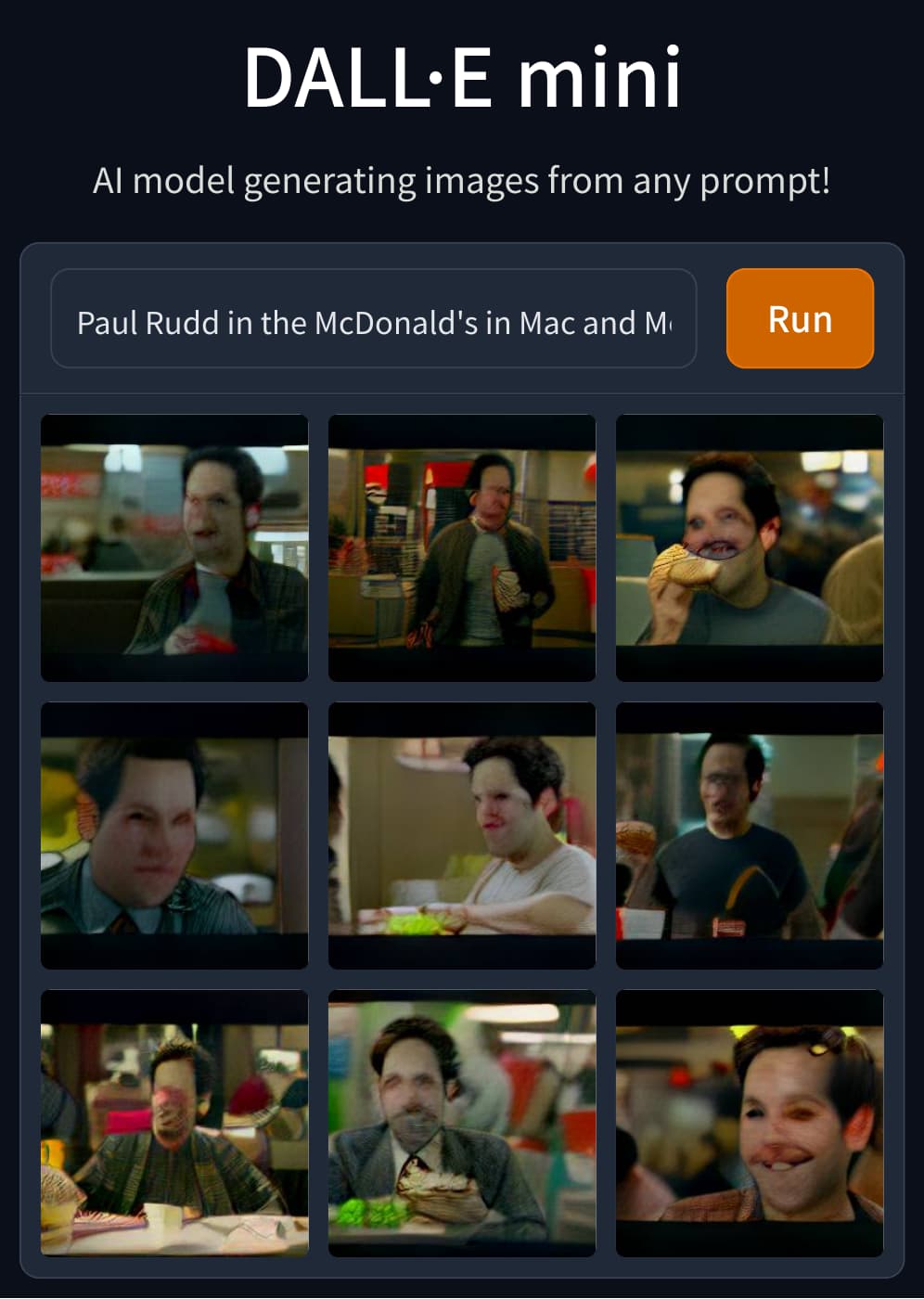This screenshot has width=924, height=1299.
Task: Hit the orange Run button
Action: 800,319
